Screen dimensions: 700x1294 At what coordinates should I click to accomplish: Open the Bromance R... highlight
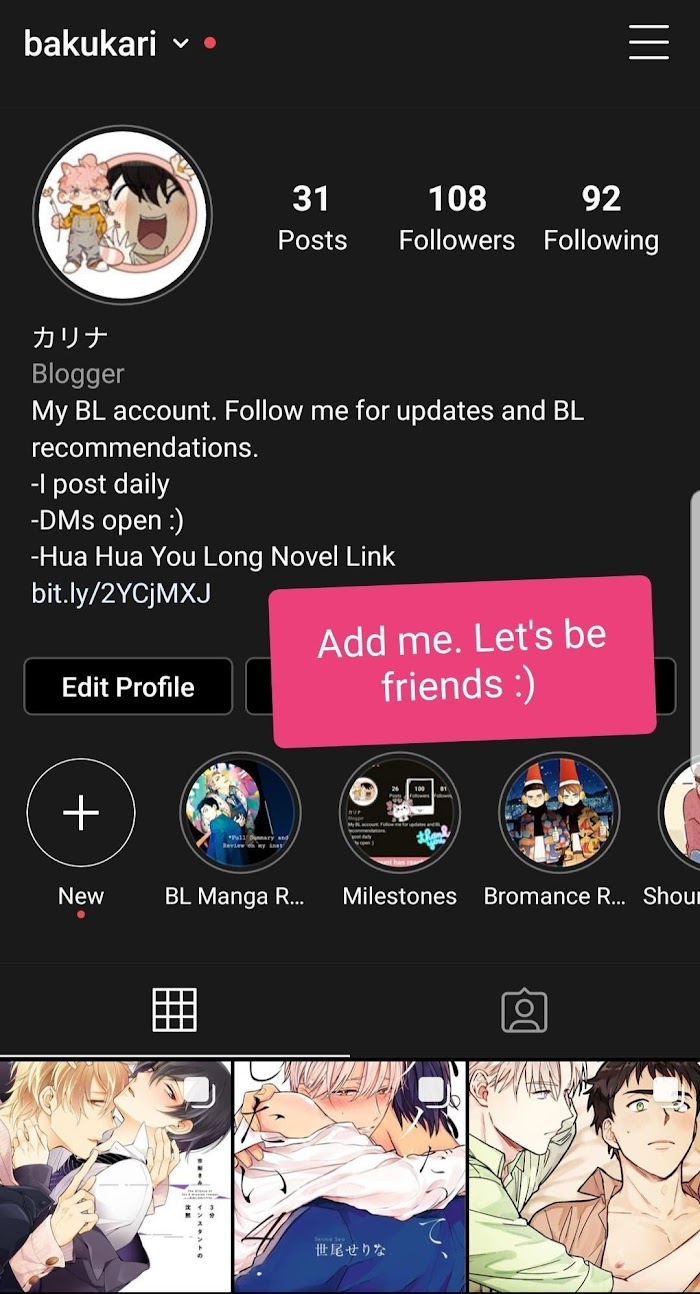[558, 813]
